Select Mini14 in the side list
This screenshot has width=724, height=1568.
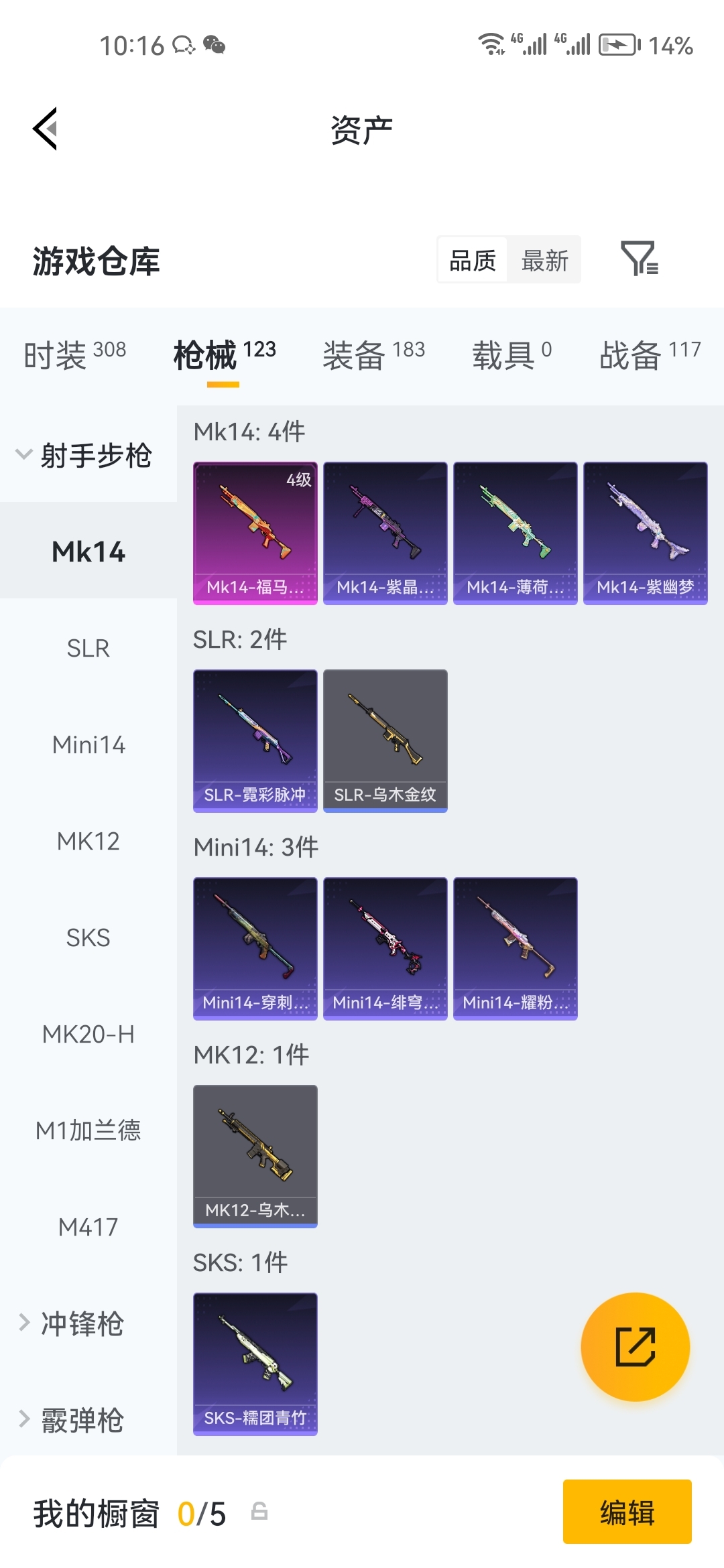pyautogui.click(x=88, y=744)
